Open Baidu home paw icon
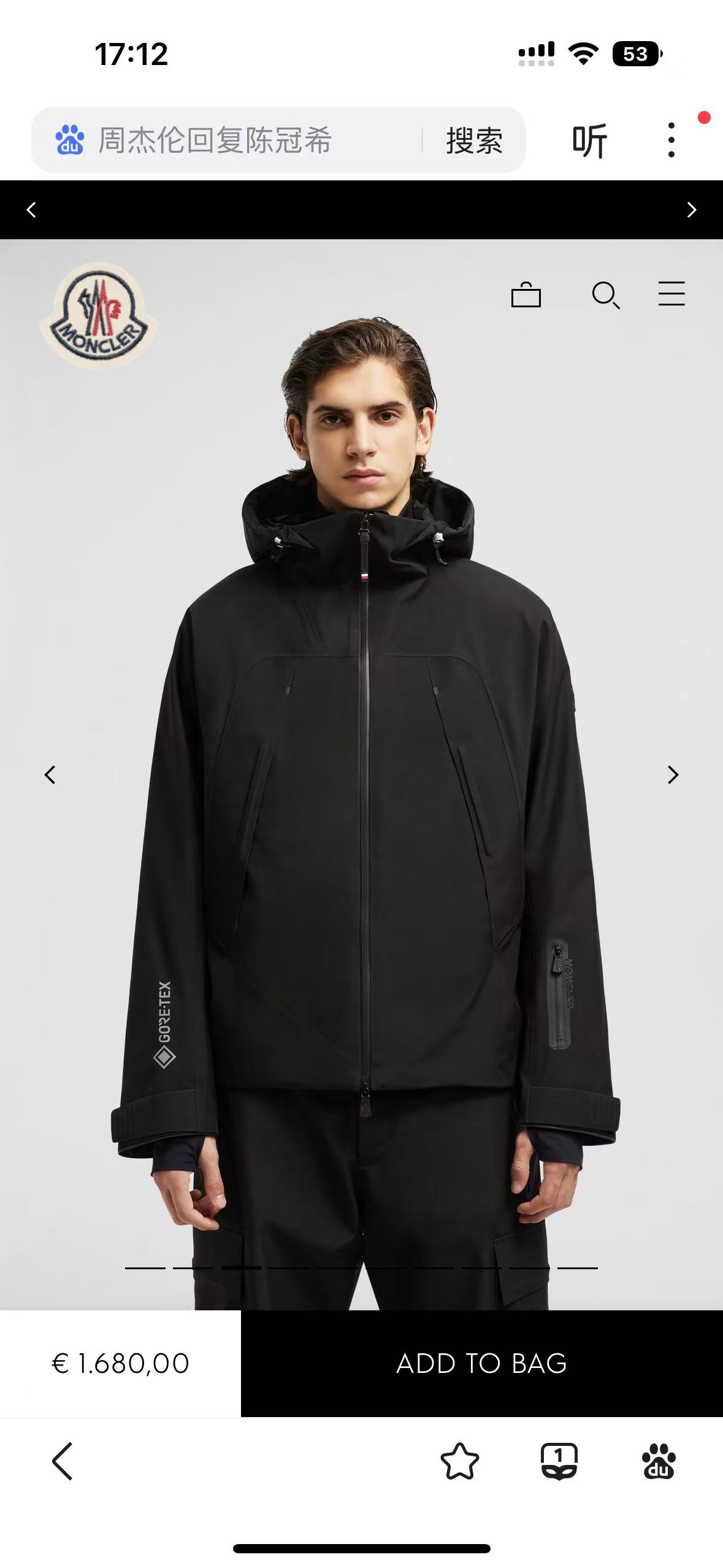The height and width of the screenshot is (1568, 723). click(658, 1462)
